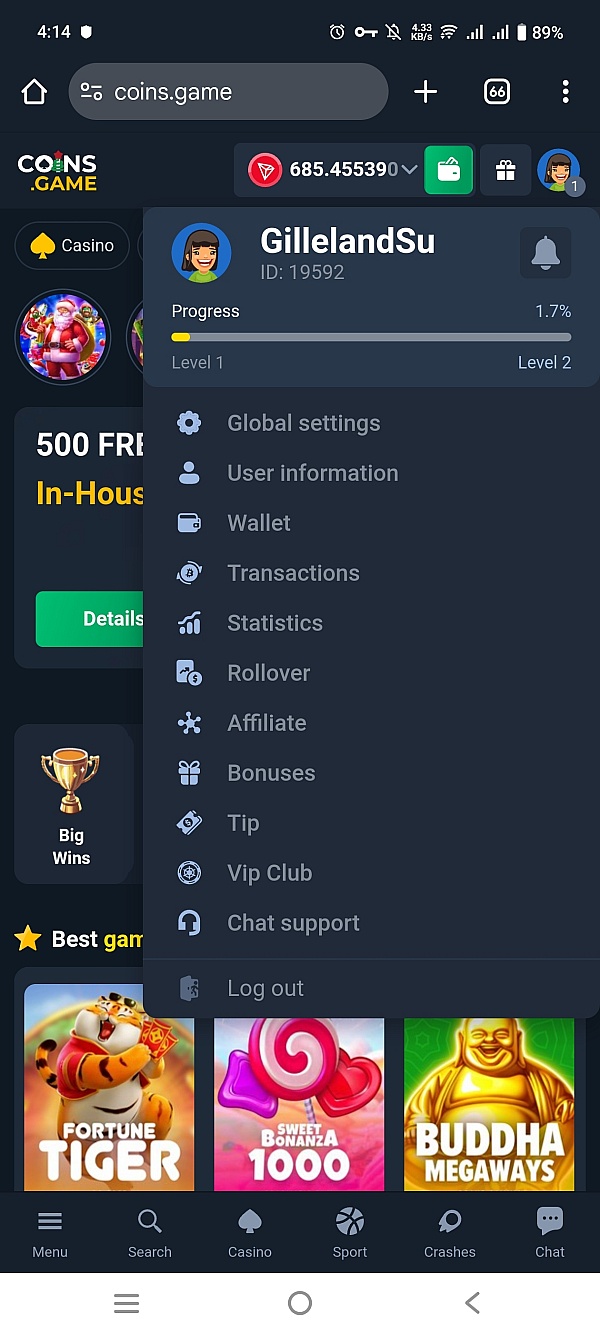Select Rollover from the menu
The height and width of the screenshot is (1333, 600).
pos(268,673)
